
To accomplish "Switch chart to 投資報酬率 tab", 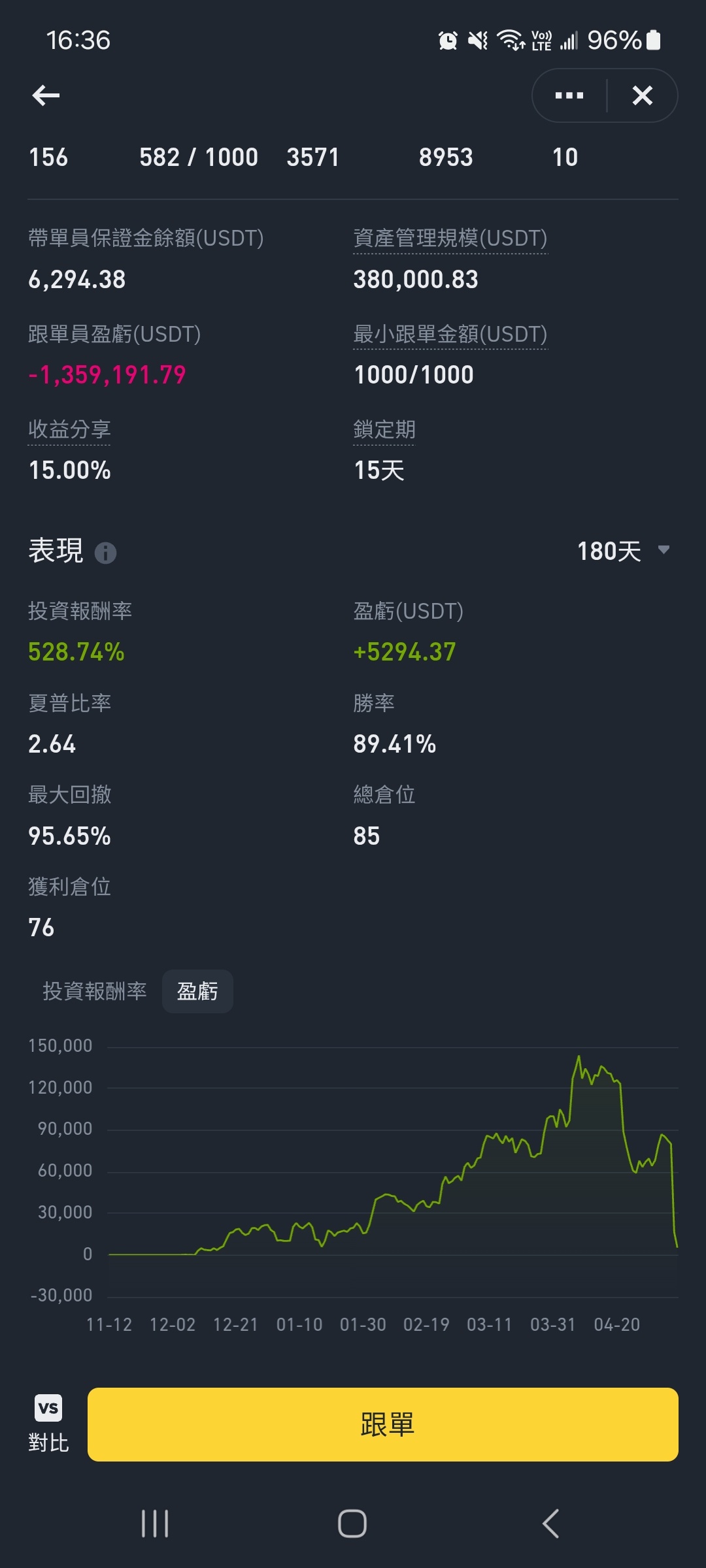I will pyautogui.click(x=95, y=991).
